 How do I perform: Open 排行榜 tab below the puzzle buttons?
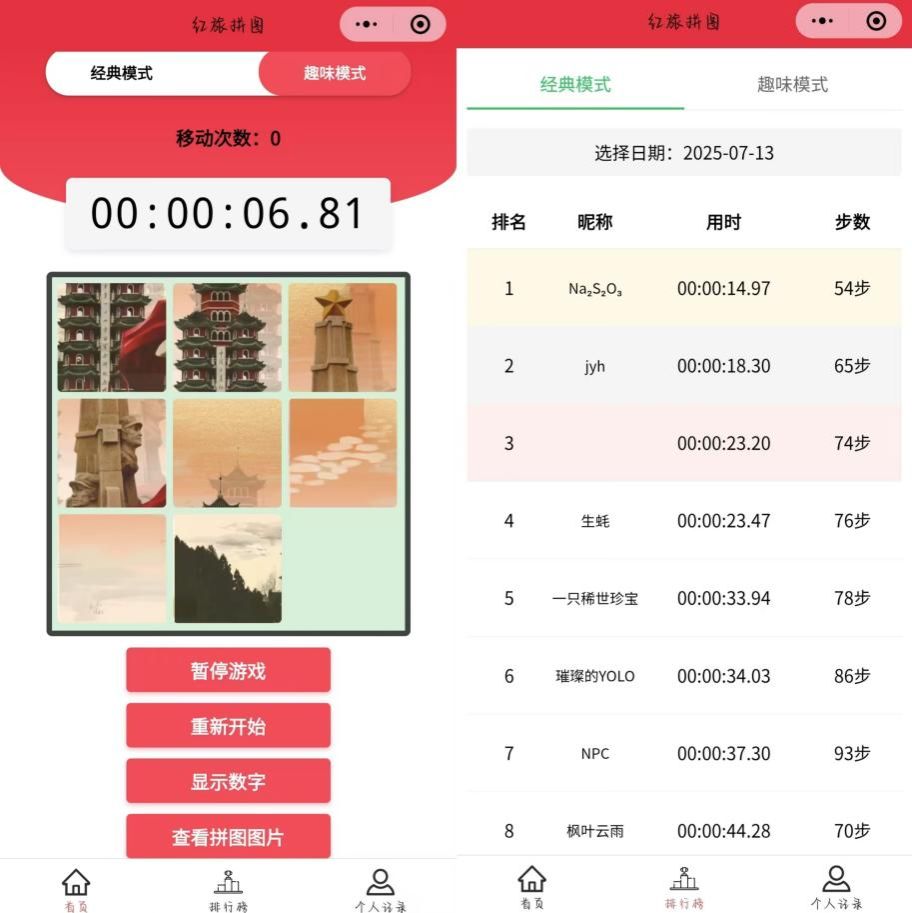[x=228, y=888]
